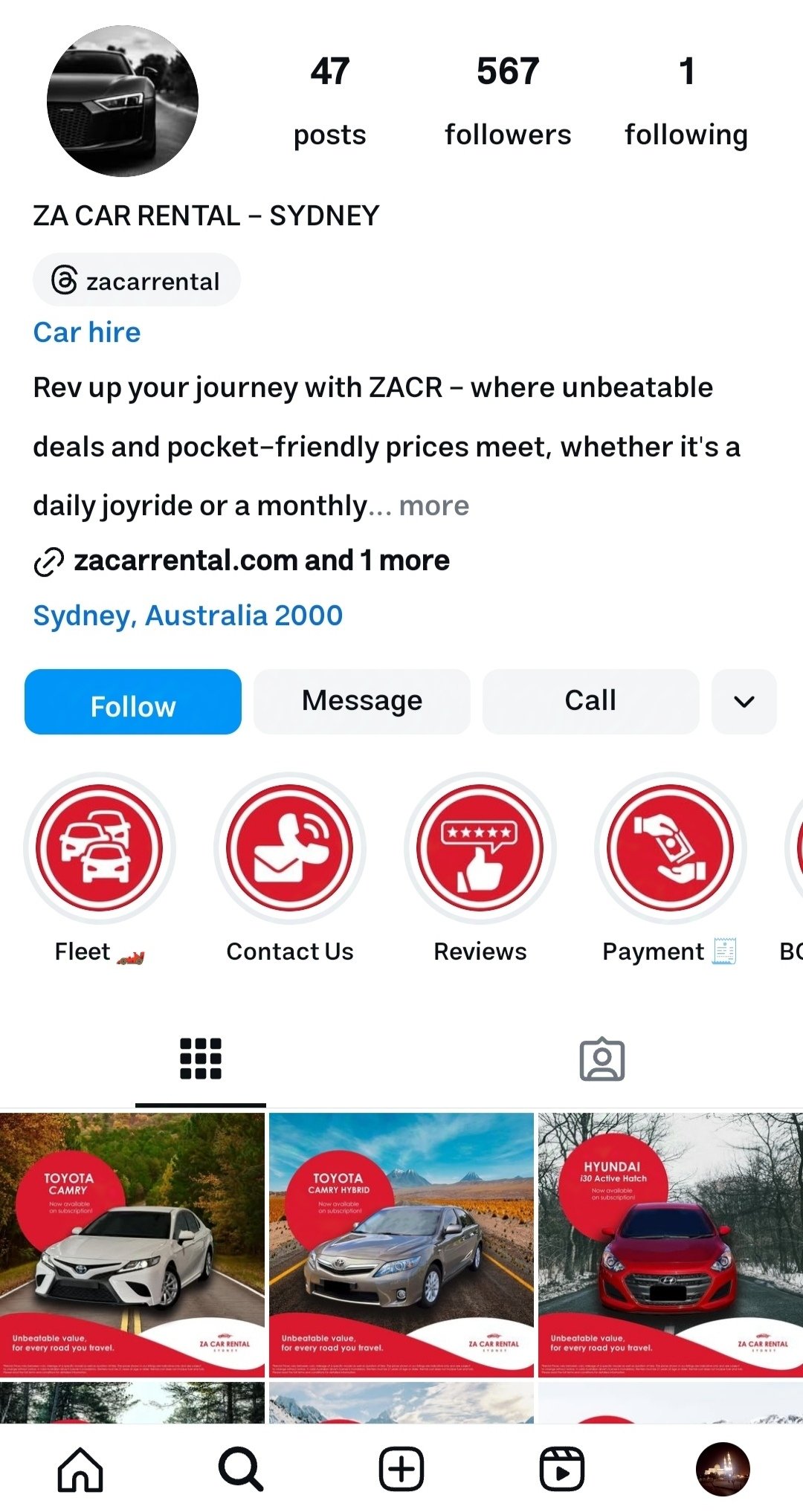Screen dimensions: 803x1512
Task: Follow ZA Car Rental
Action: coord(133,702)
